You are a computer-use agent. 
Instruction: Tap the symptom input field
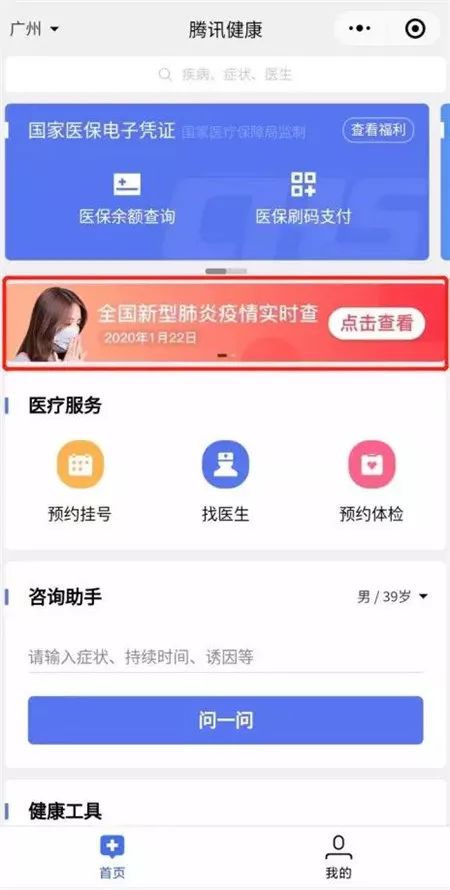225,658
